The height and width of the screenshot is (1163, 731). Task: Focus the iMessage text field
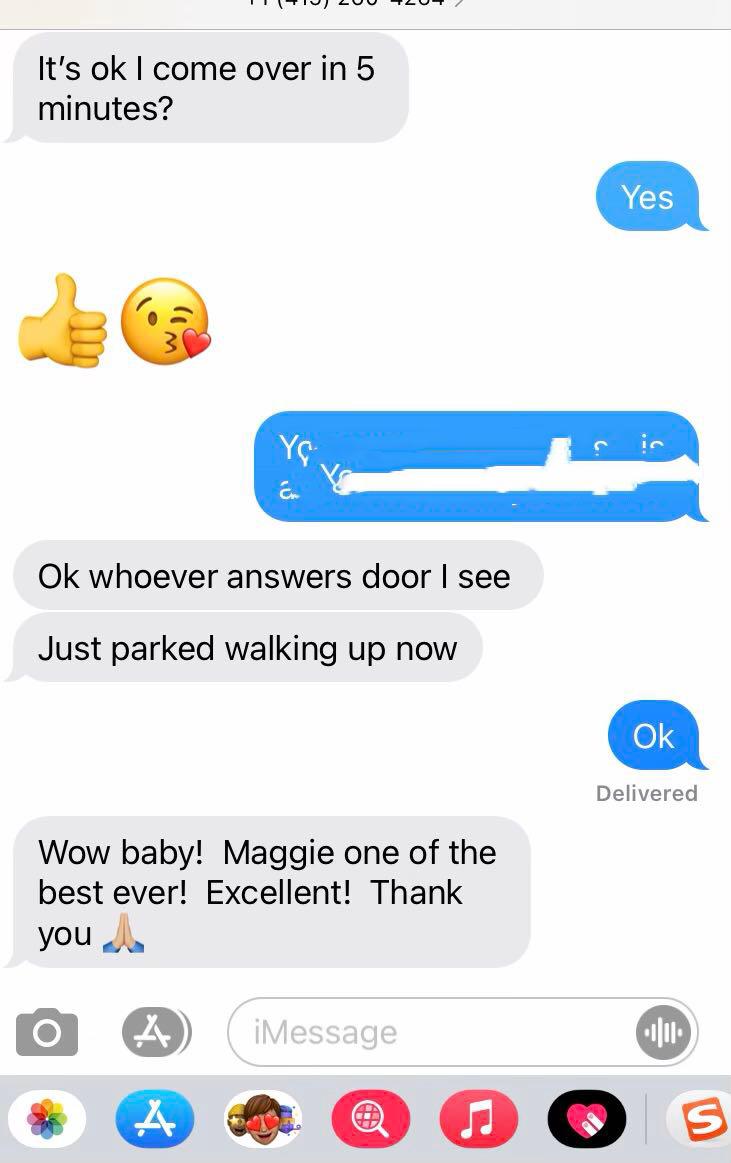pyautogui.click(x=430, y=1032)
